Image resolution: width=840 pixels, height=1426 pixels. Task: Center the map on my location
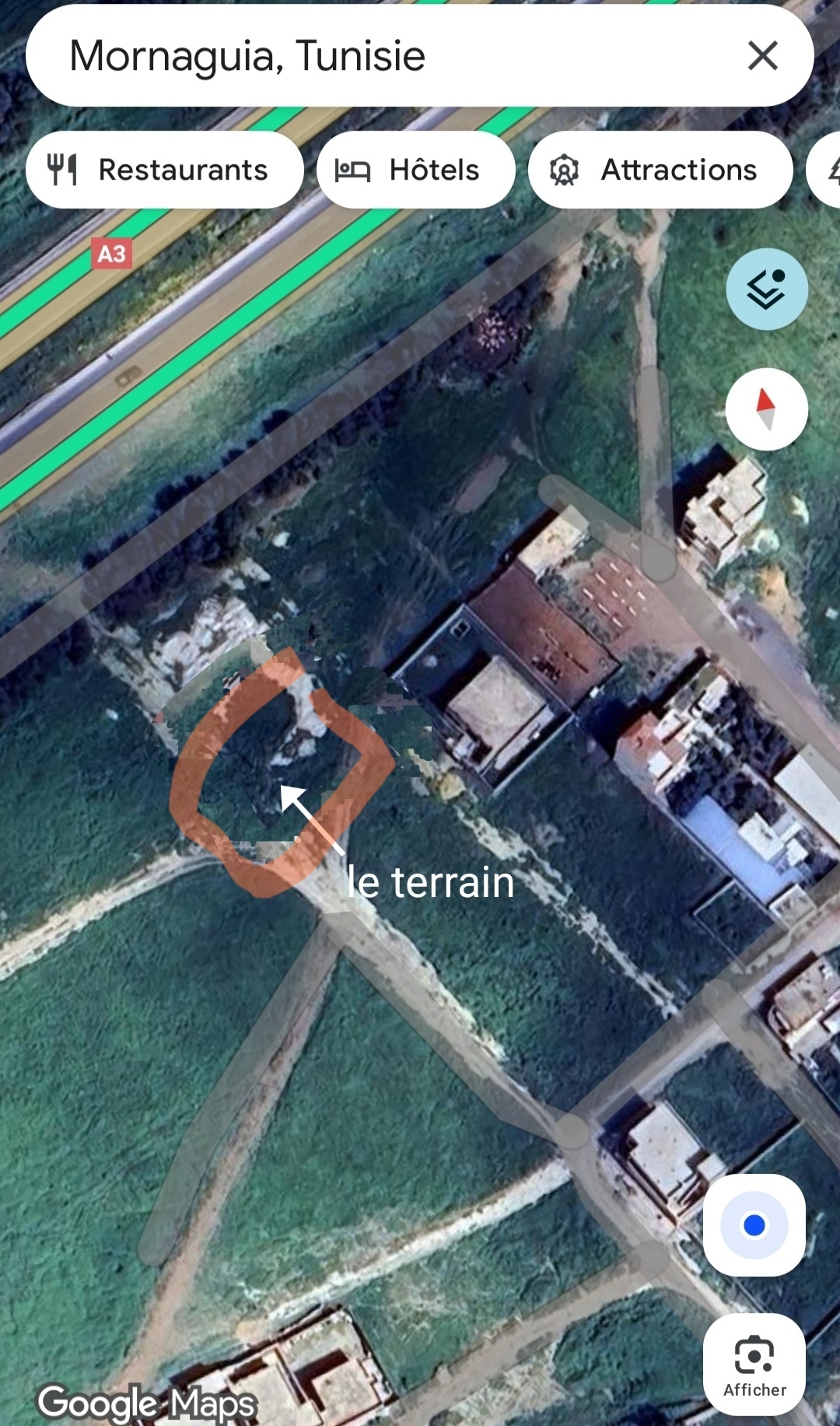(754, 1225)
